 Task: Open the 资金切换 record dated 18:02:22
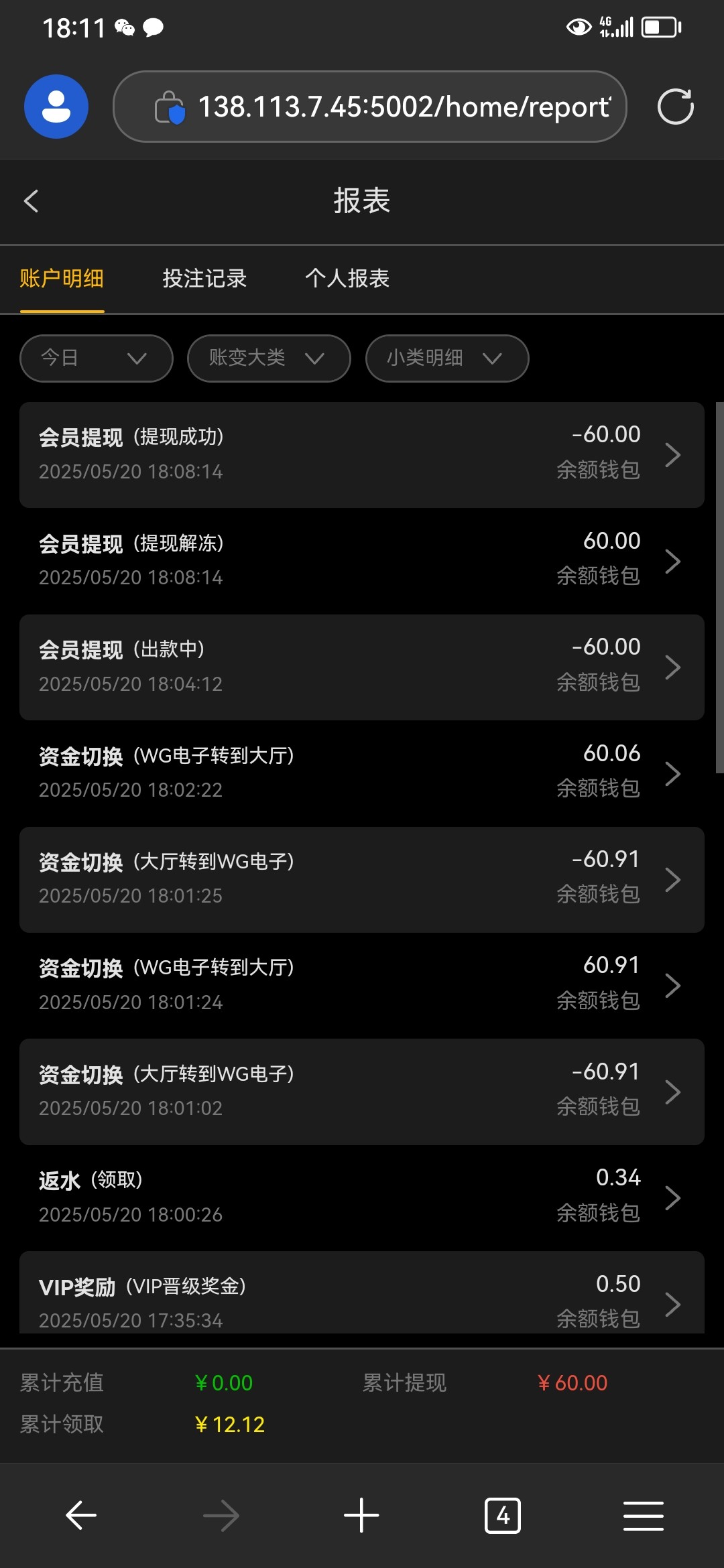[x=361, y=773]
